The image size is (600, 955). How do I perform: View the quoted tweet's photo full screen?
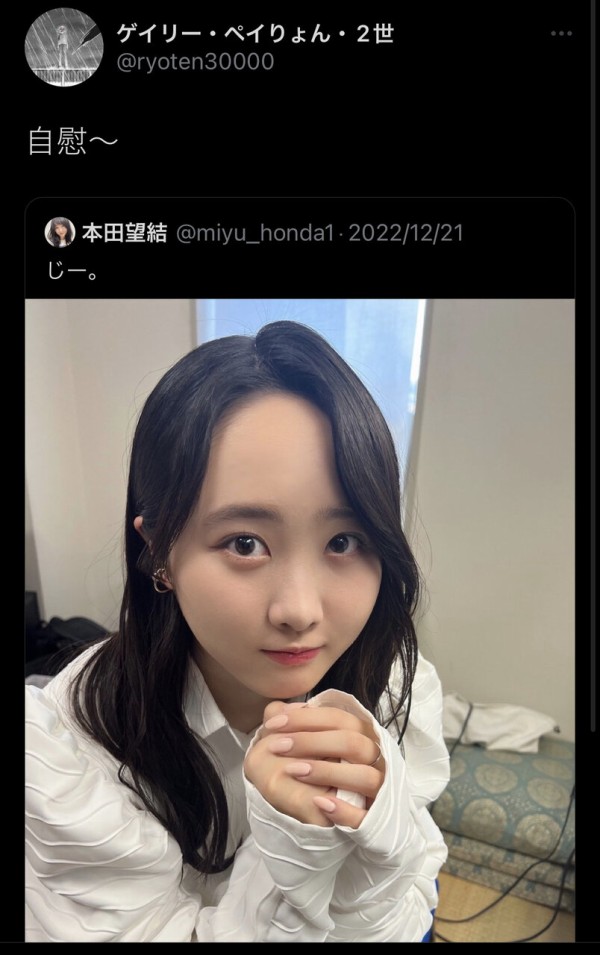coord(300,620)
